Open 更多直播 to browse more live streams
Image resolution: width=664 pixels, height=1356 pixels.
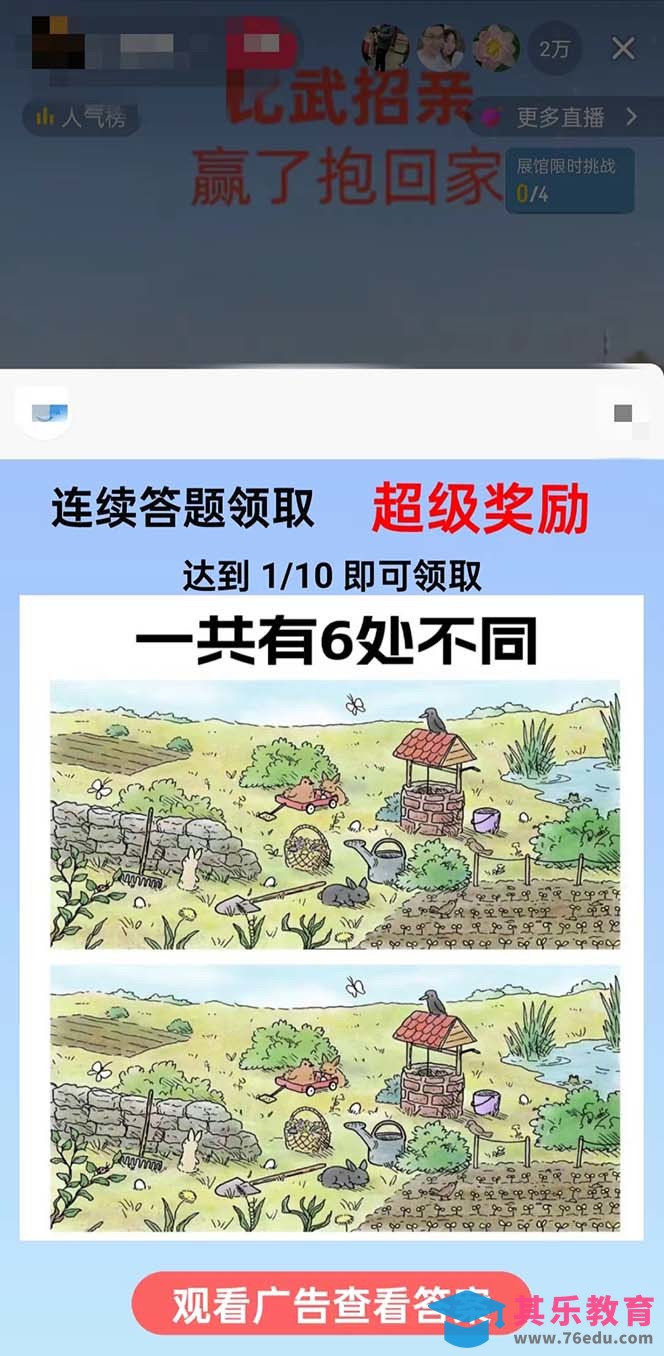(x=560, y=117)
